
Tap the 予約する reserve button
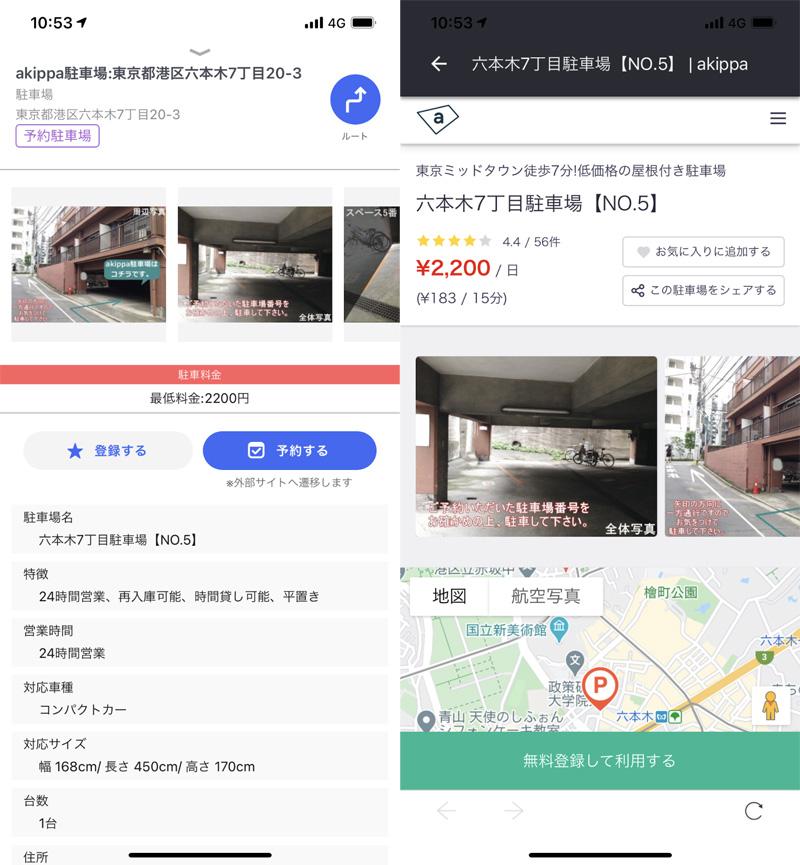(x=289, y=451)
